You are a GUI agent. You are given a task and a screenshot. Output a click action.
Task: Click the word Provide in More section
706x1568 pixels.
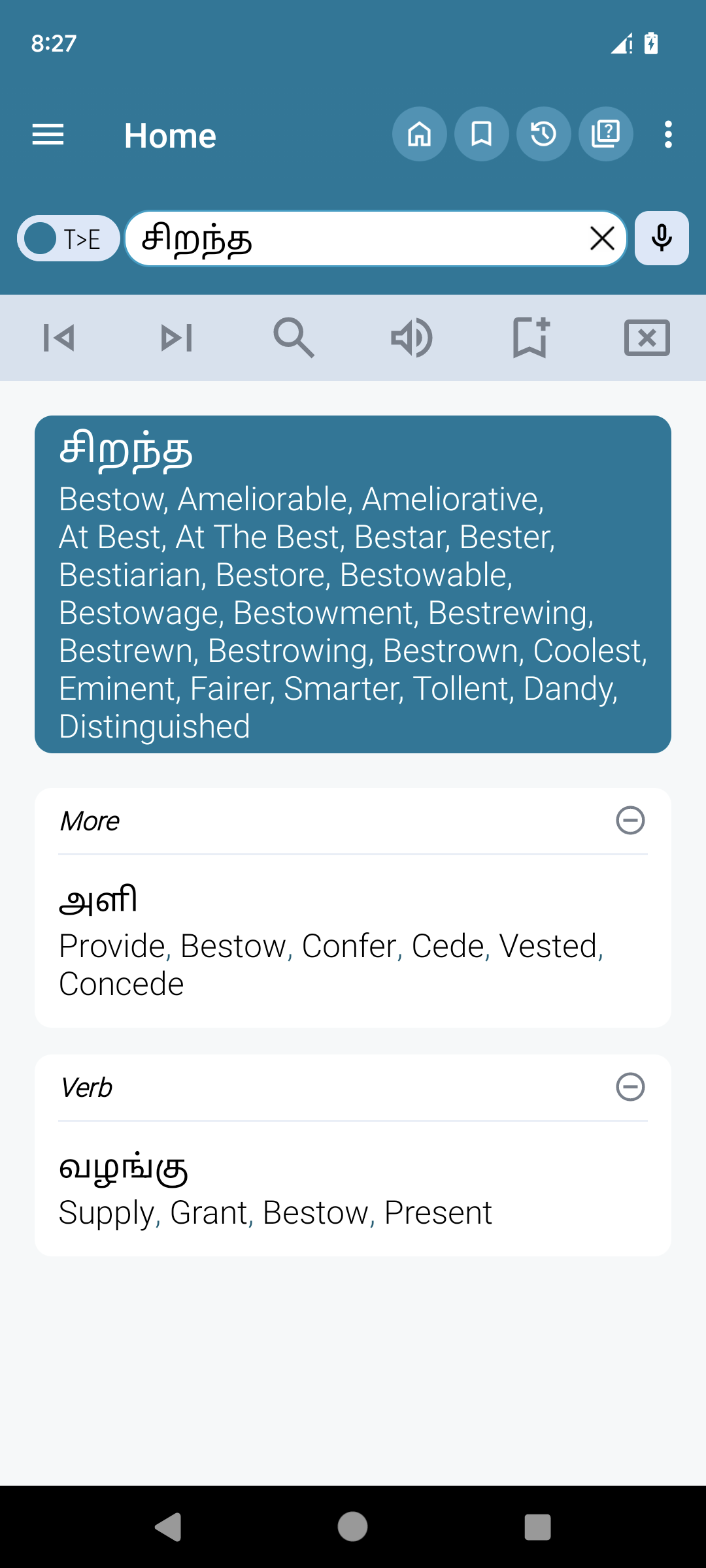(111, 945)
